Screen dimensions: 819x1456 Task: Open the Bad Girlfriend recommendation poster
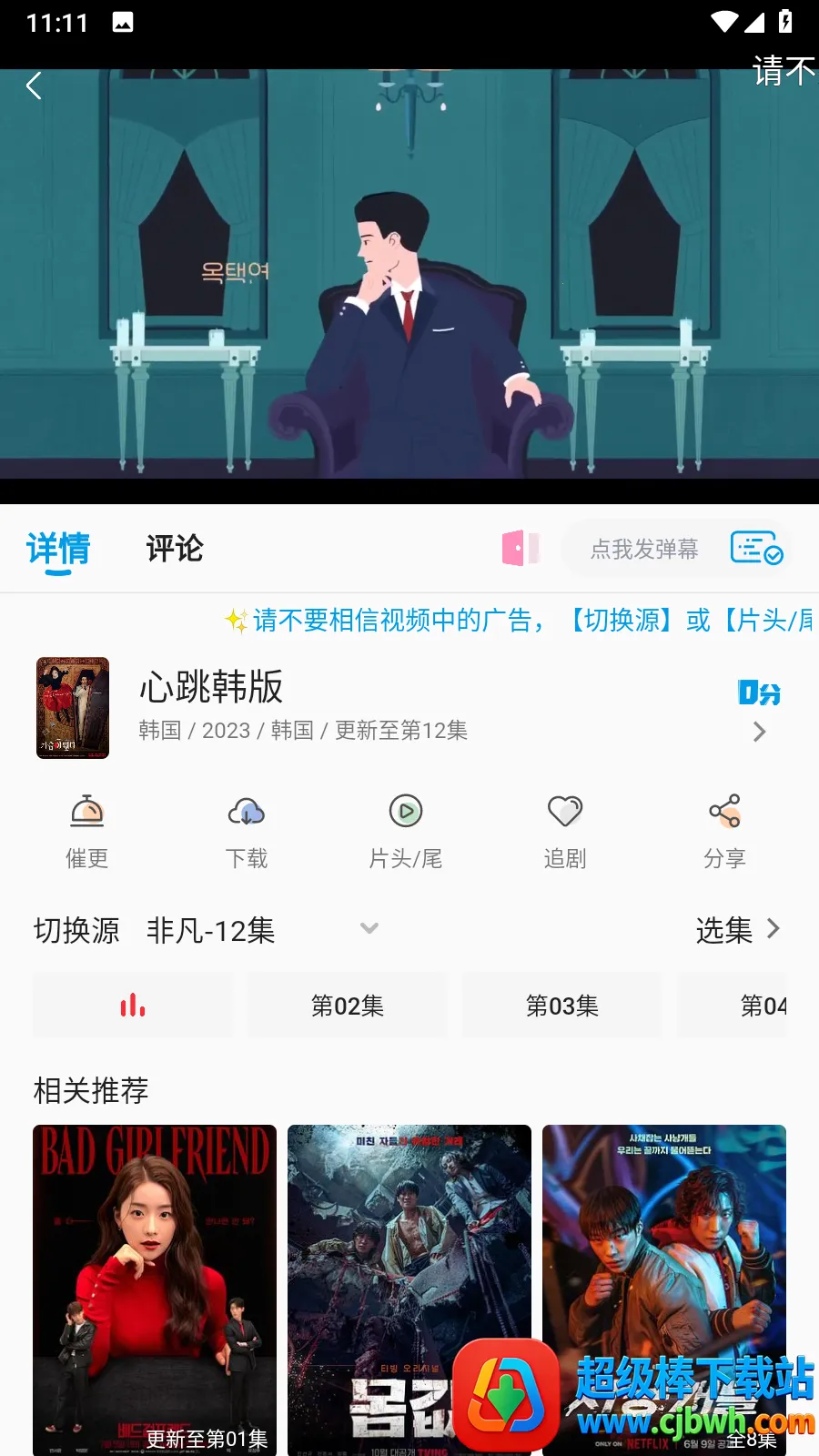pos(155,1289)
